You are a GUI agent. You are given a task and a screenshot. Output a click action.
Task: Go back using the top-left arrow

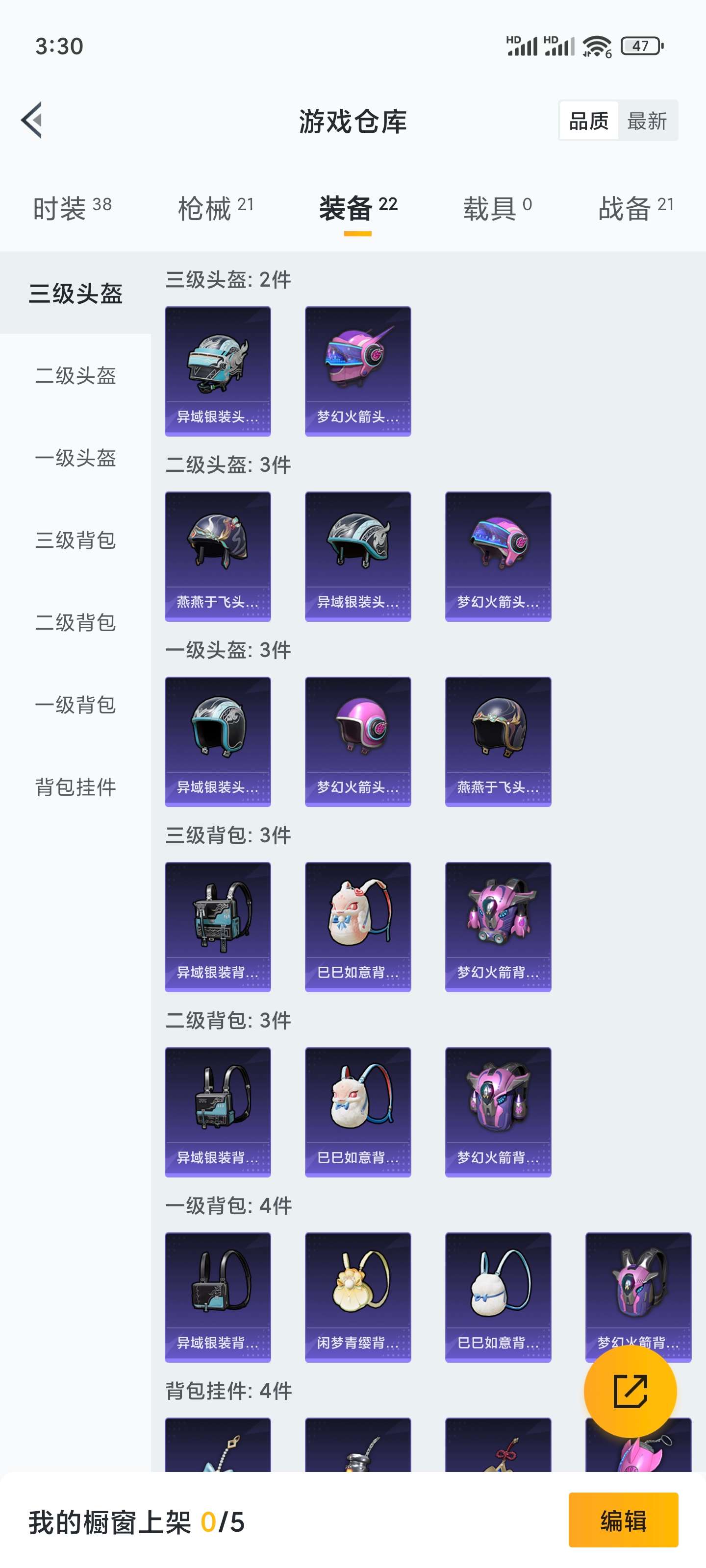pyautogui.click(x=32, y=120)
